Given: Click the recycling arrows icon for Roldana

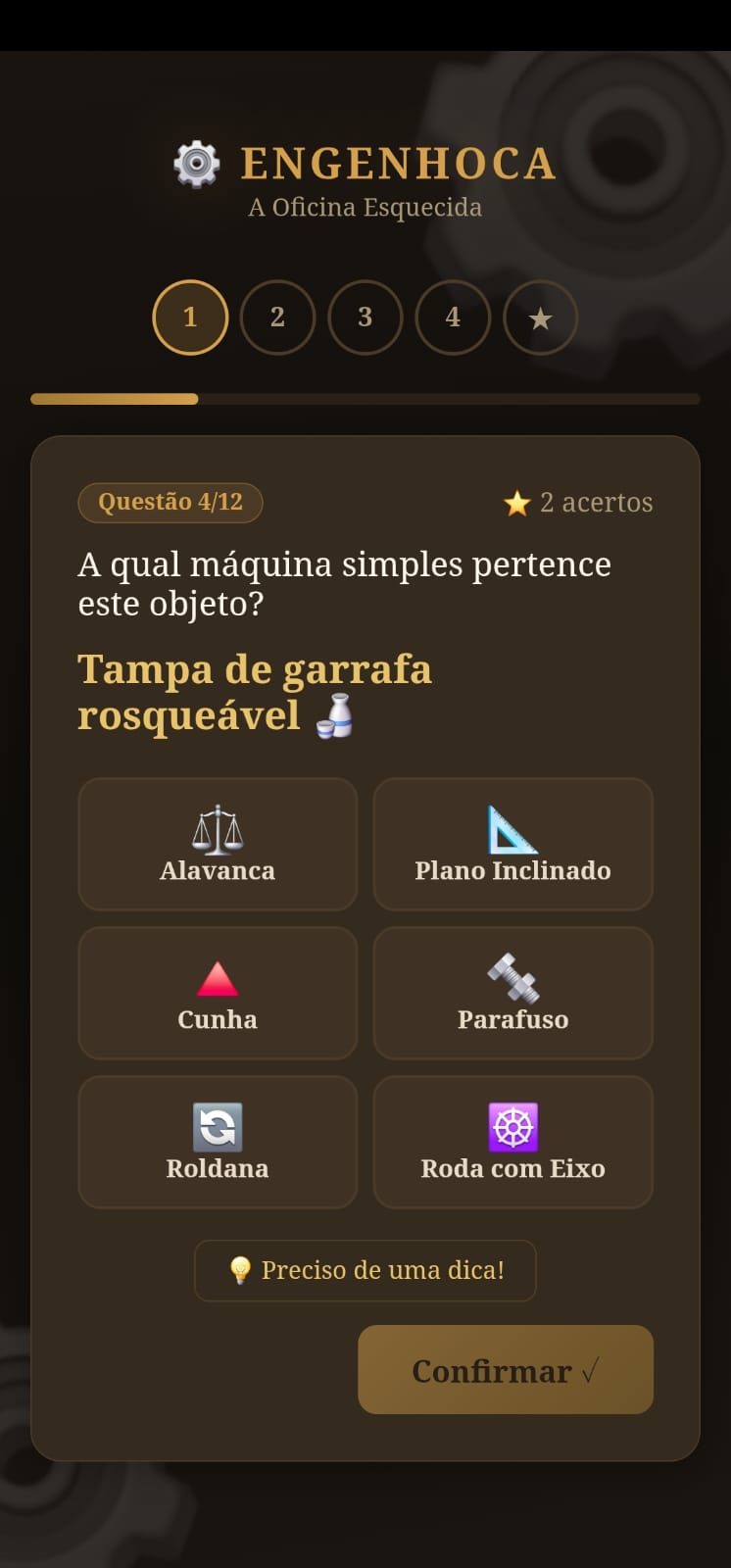Looking at the screenshot, I should click(218, 1125).
